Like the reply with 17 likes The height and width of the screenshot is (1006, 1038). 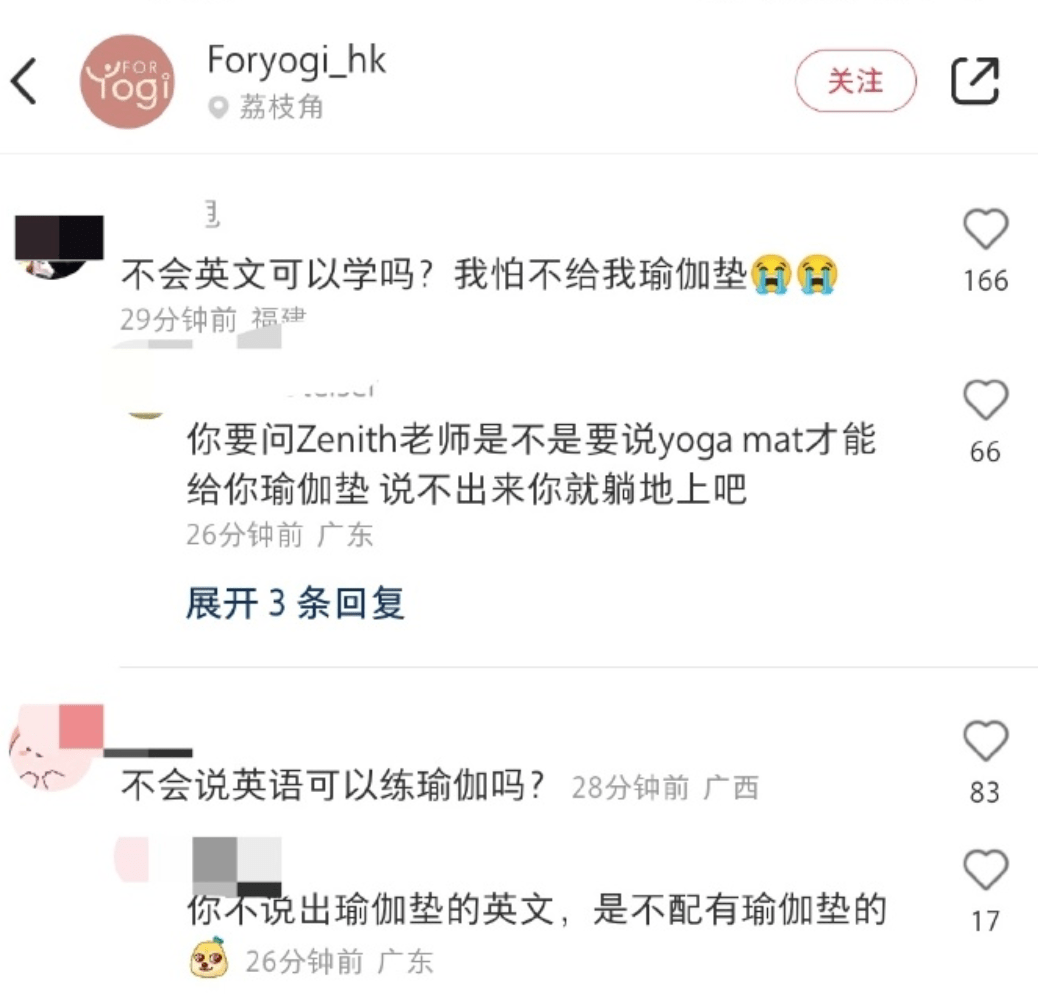coord(985,870)
